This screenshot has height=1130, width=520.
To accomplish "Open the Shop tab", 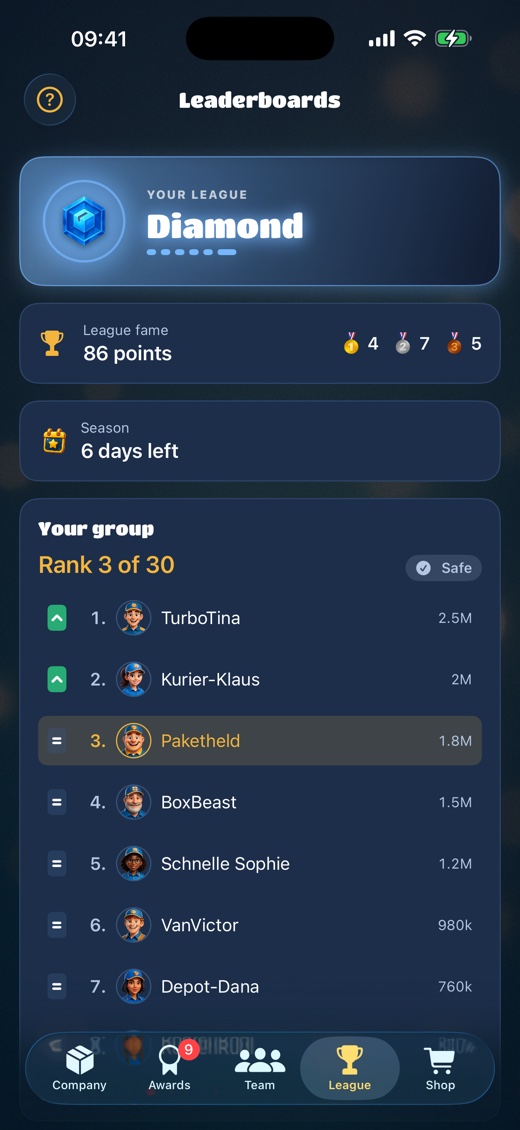I will (x=440, y=1069).
